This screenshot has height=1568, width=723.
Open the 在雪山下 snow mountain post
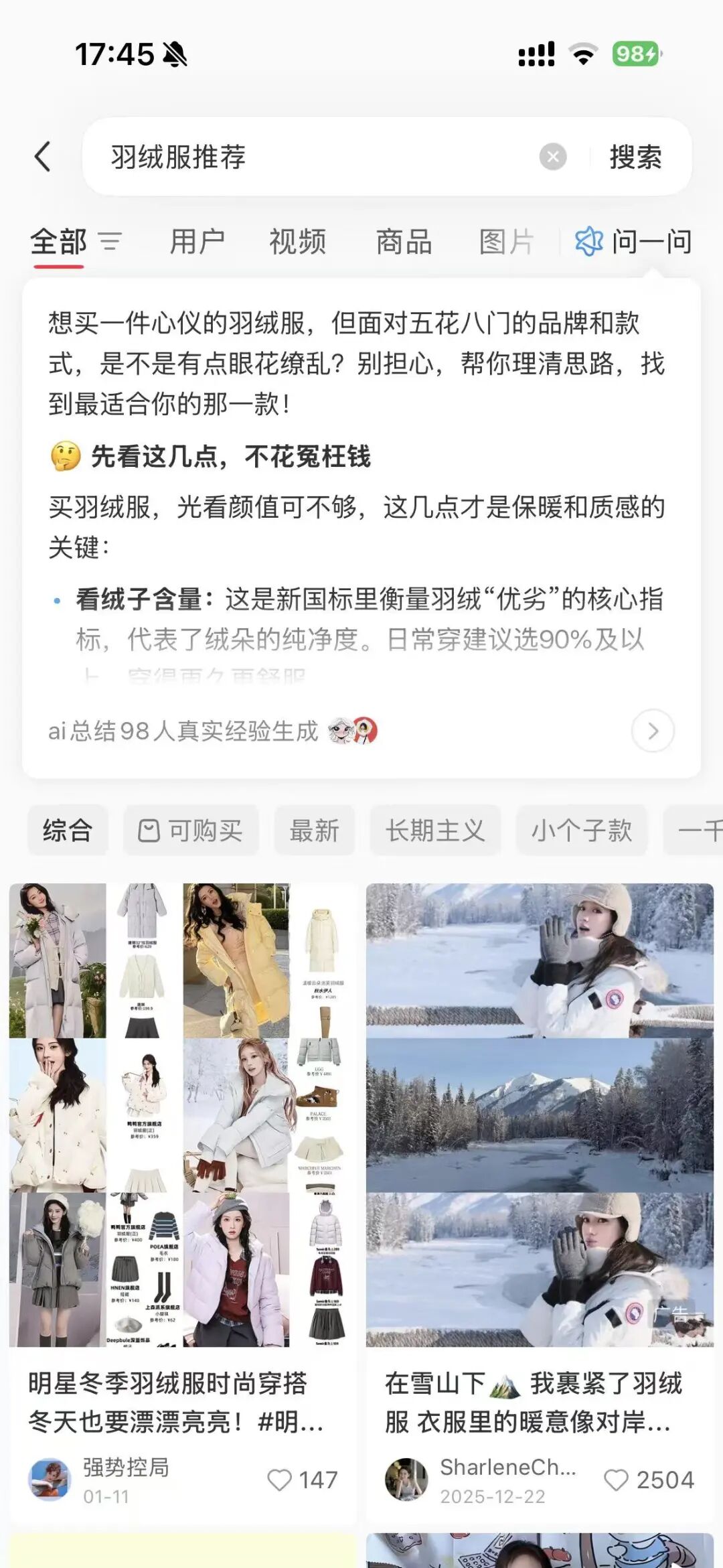tap(540, 1115)
